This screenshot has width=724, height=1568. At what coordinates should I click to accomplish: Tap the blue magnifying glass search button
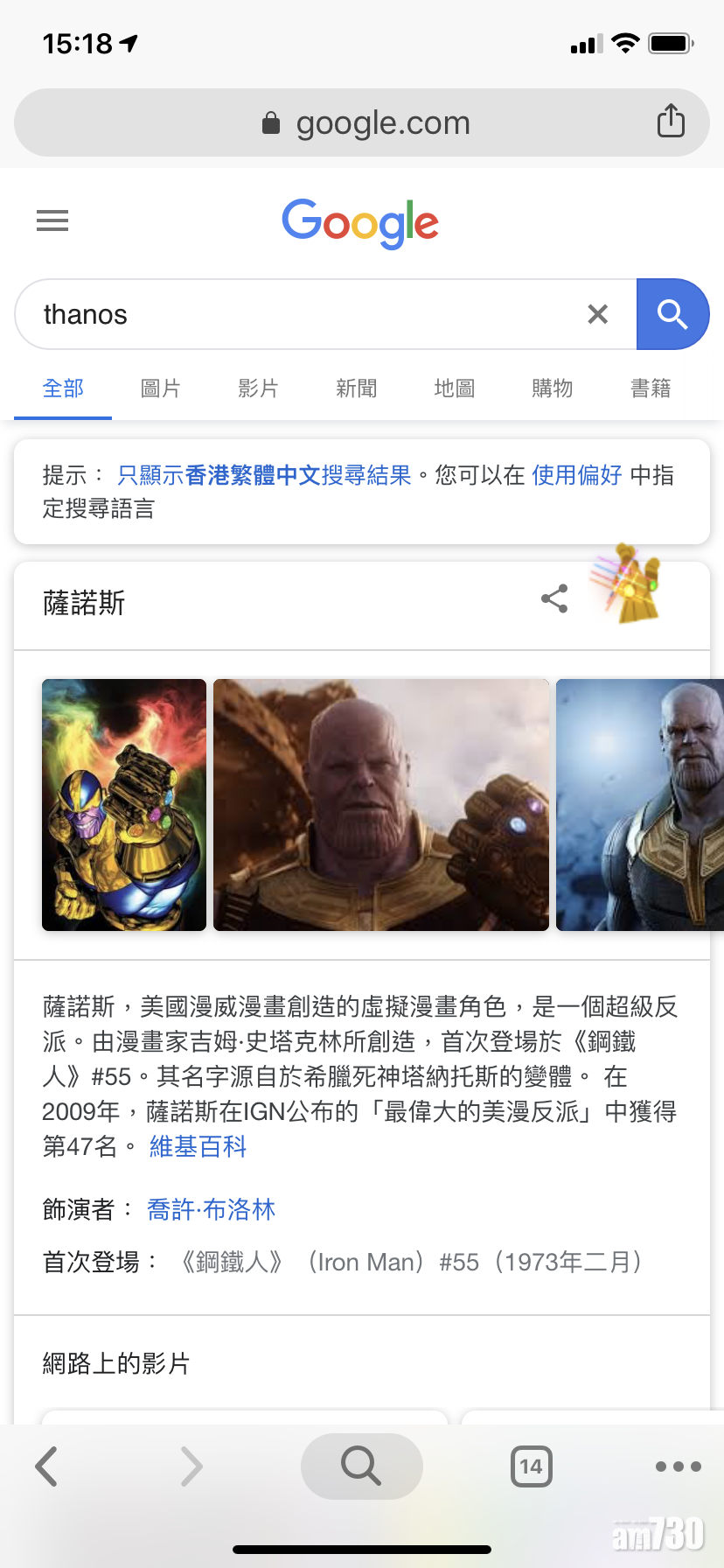(x=673, y=314)
